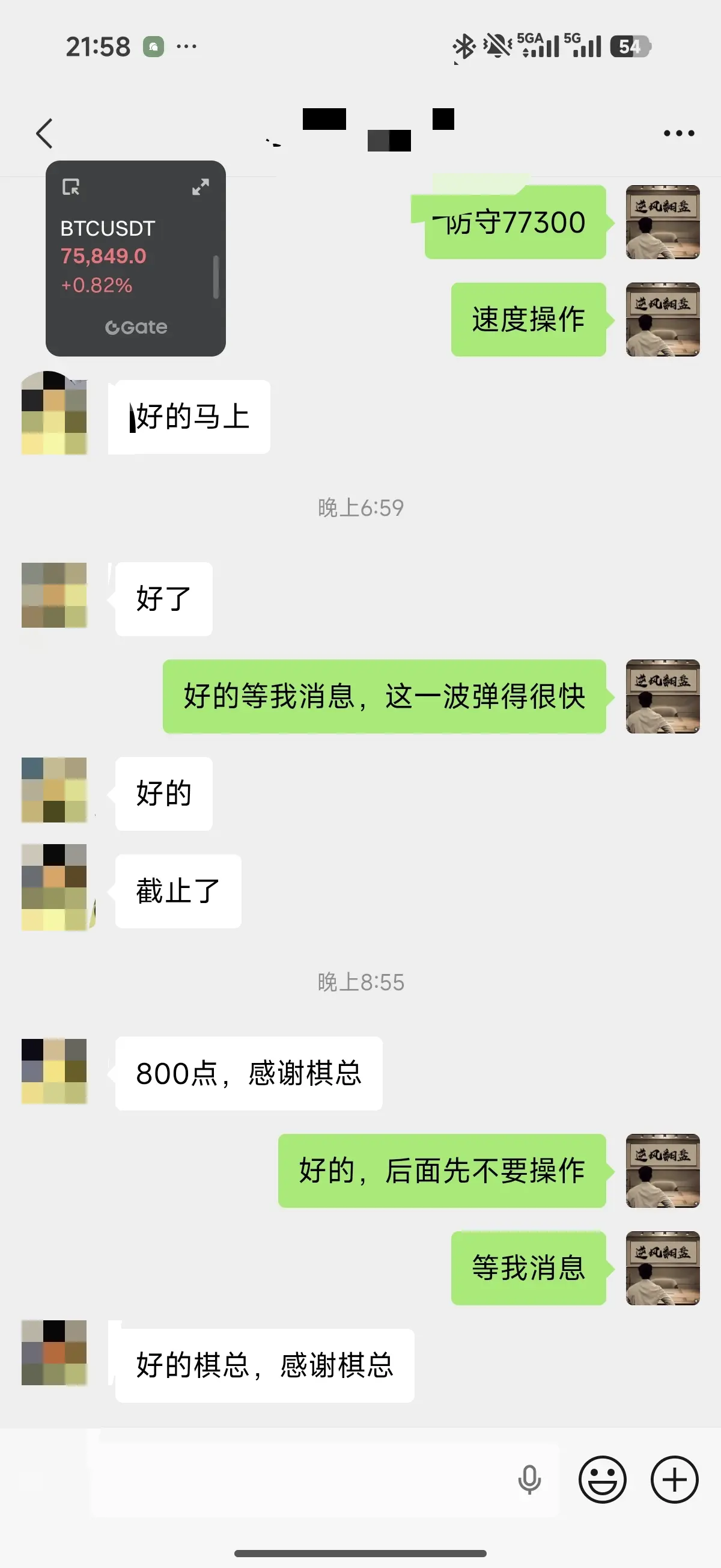Minimize the BTCUSDT widget with the shrink icon

[x=71, y=188]
